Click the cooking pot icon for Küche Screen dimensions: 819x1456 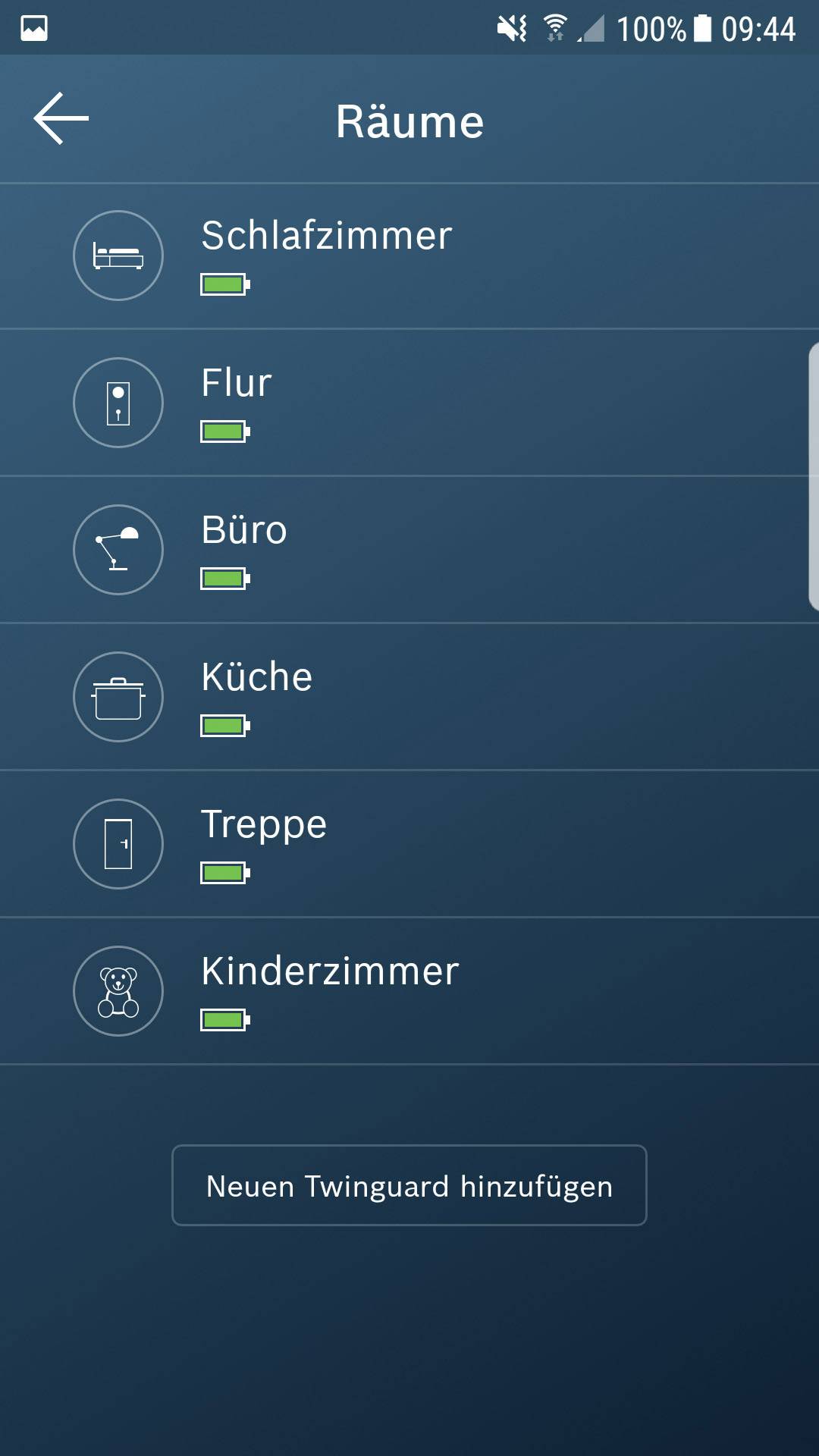[x=118, y=696]
